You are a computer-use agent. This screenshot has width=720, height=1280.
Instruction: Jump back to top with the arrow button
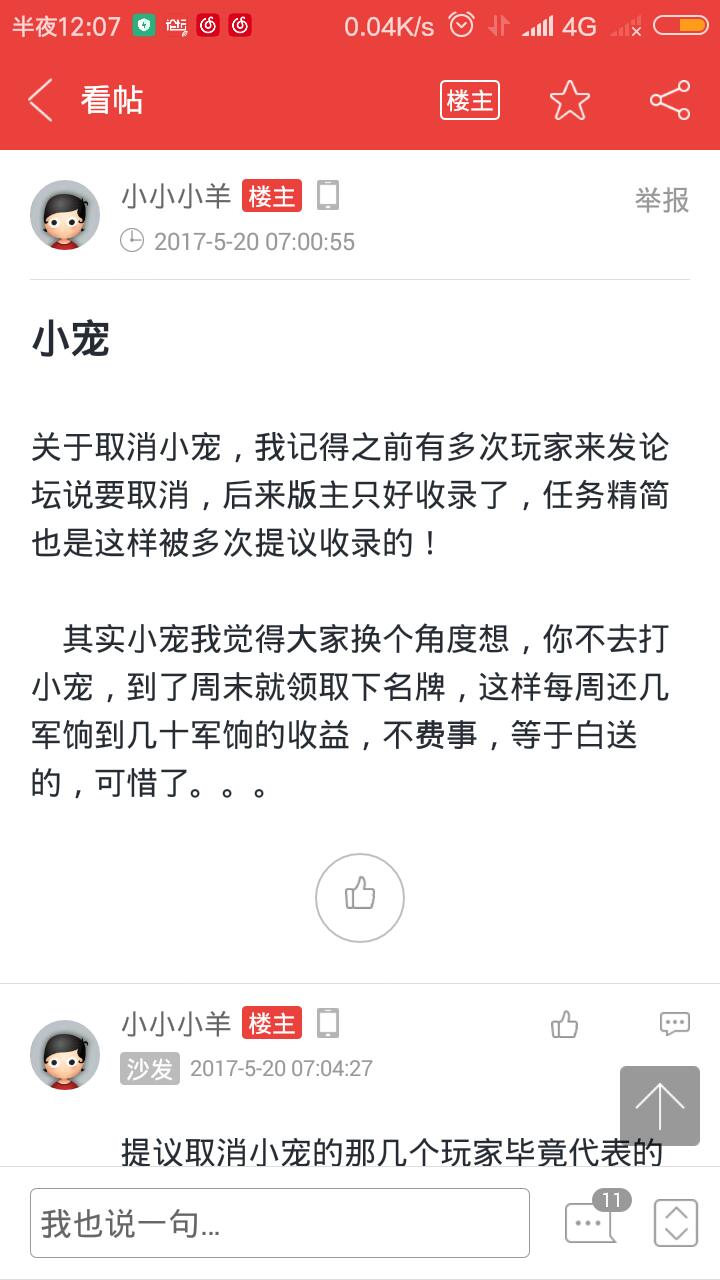(660, 1106)
